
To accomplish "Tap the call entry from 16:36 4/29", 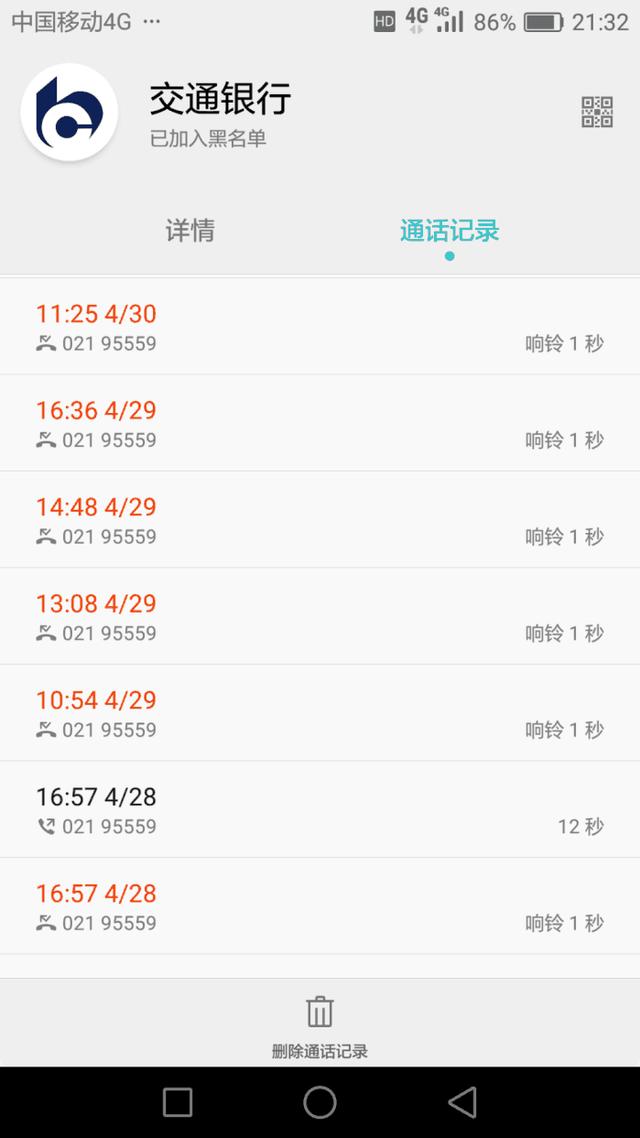I will click(320, 424).
